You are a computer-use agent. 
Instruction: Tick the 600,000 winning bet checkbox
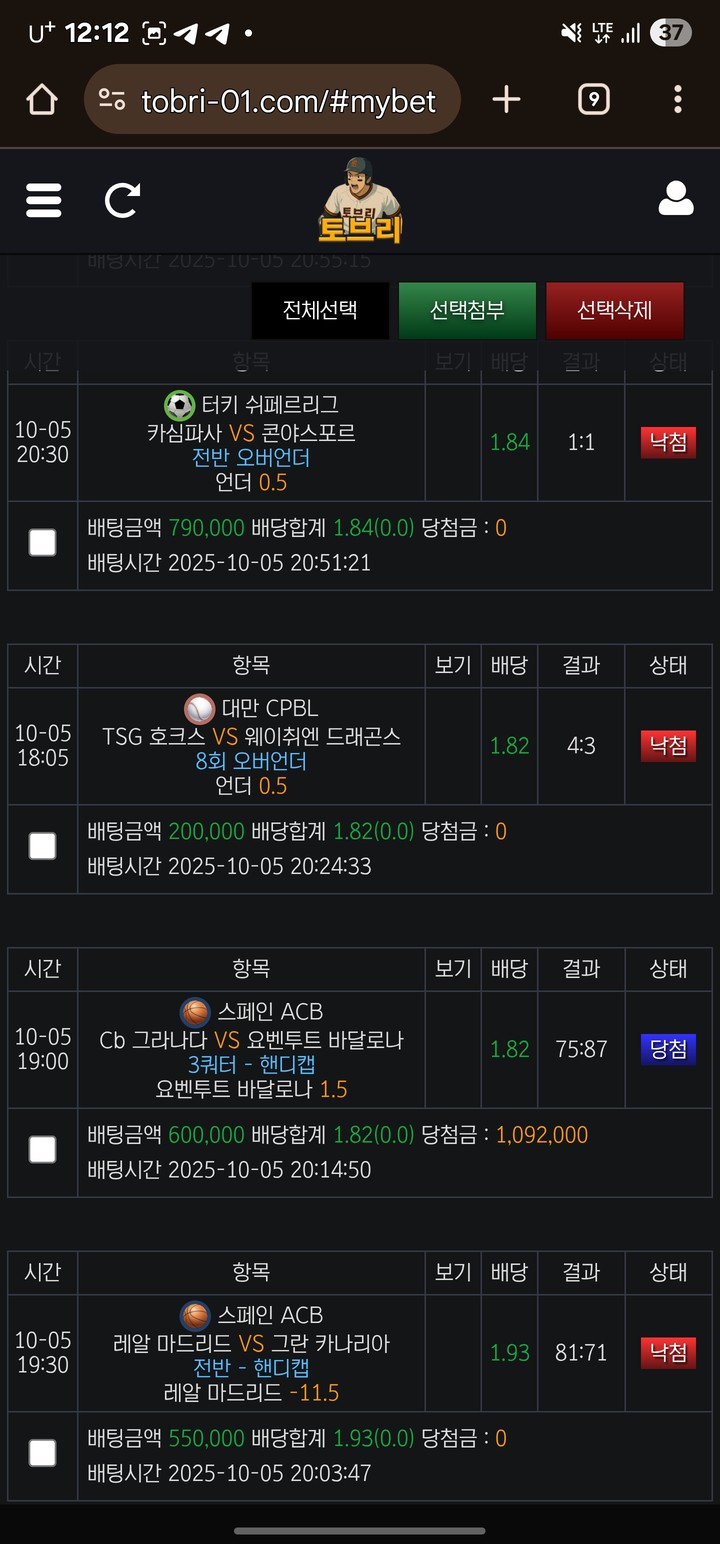pyautogui.click(x=42, y=1150)
